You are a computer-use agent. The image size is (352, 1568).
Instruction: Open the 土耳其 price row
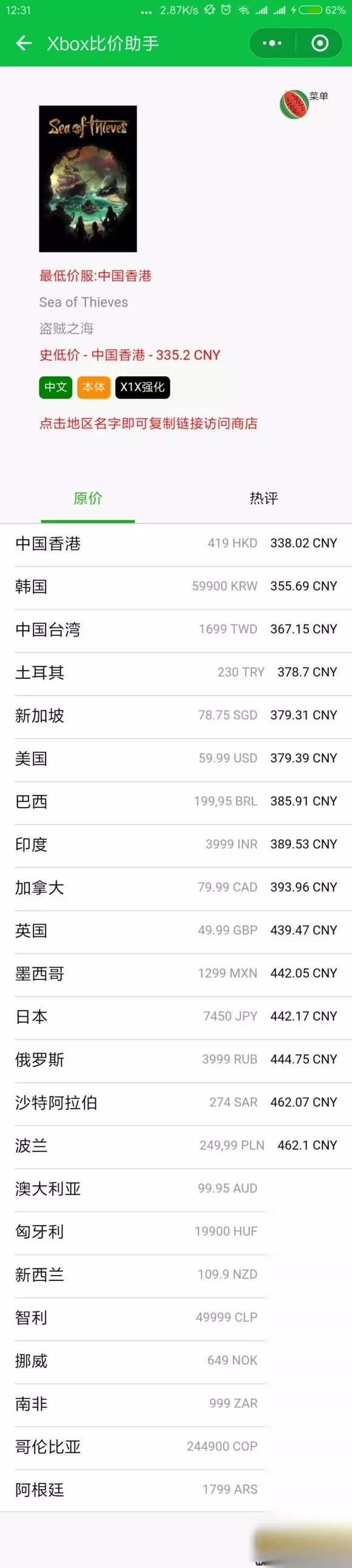tap(176, 672)
